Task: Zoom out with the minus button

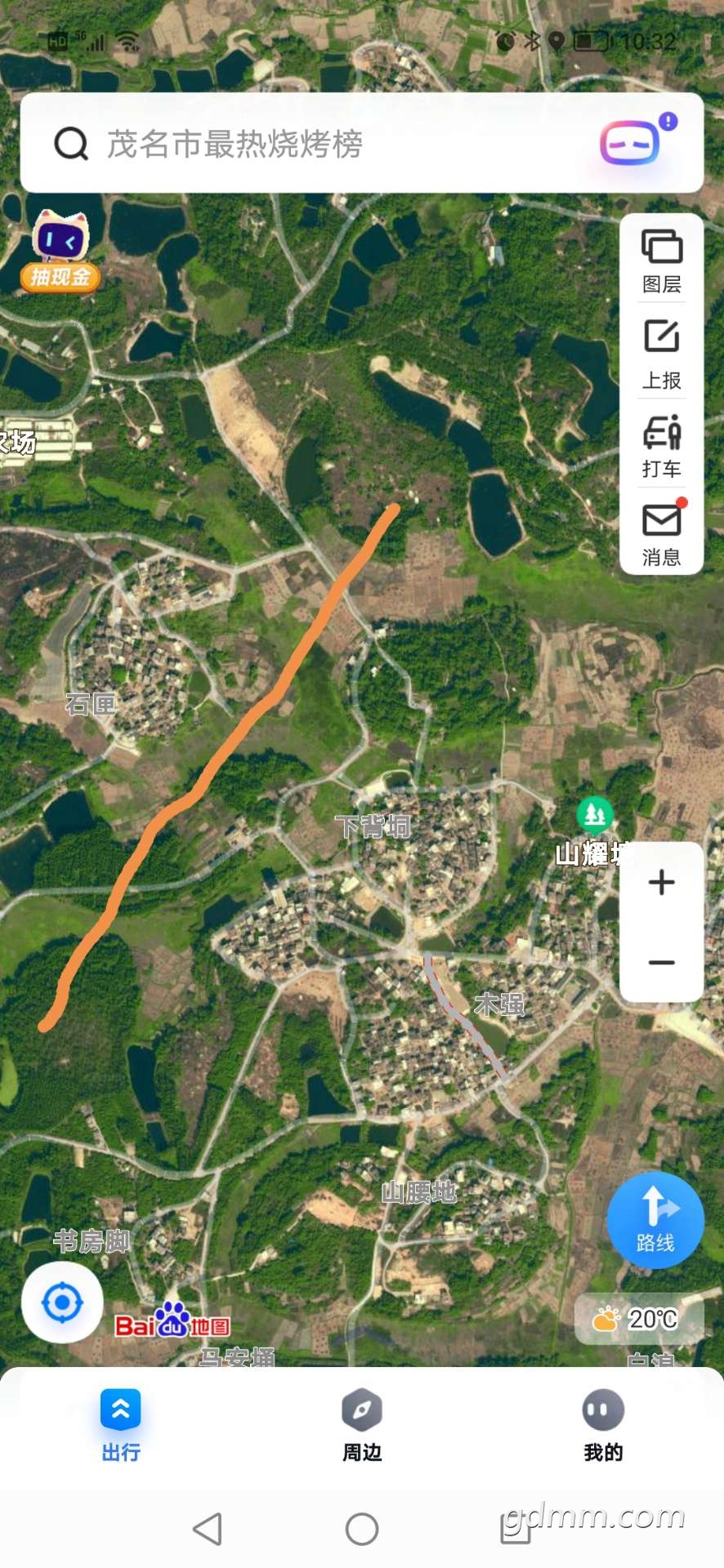Action: click(x=661, y=962)
